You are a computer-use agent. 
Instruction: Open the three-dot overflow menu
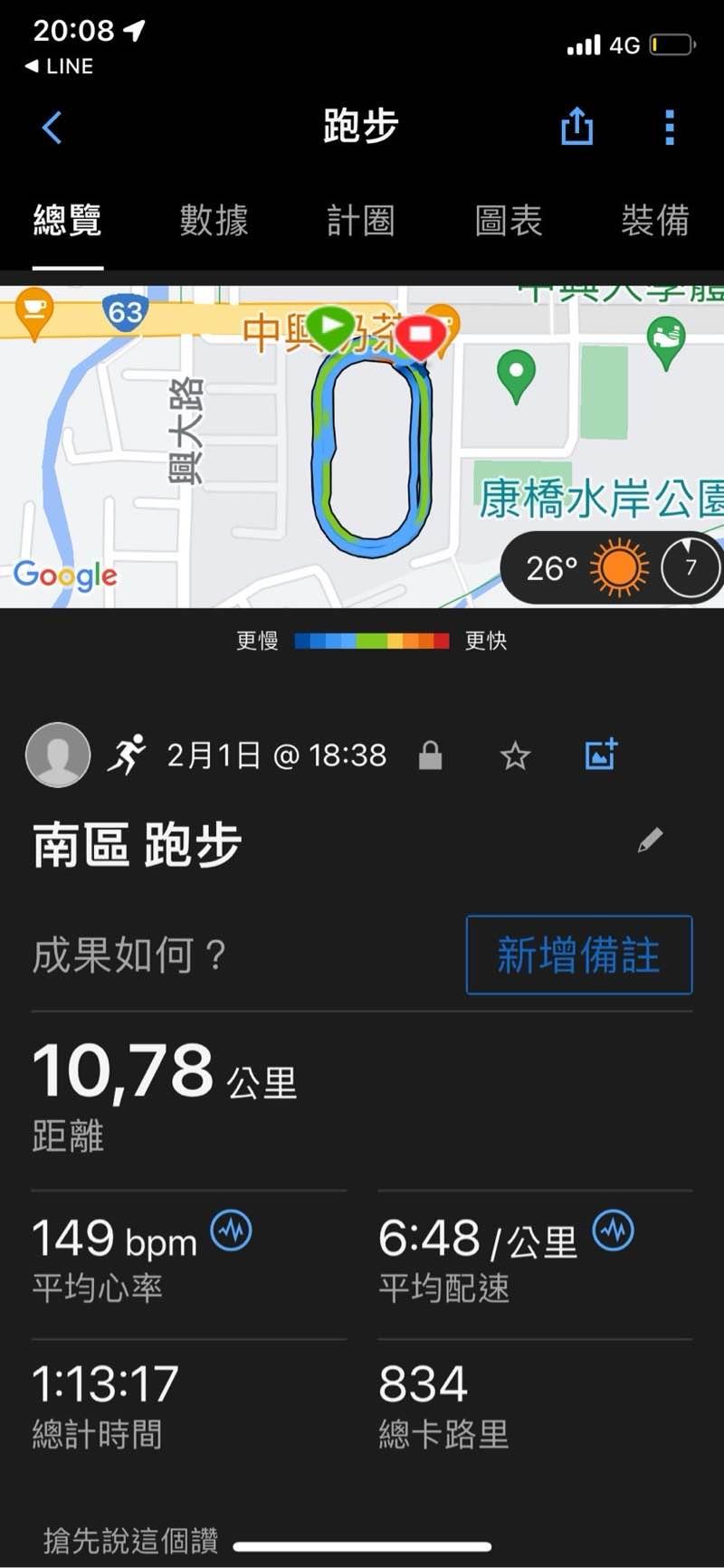[x=670, y=128]
